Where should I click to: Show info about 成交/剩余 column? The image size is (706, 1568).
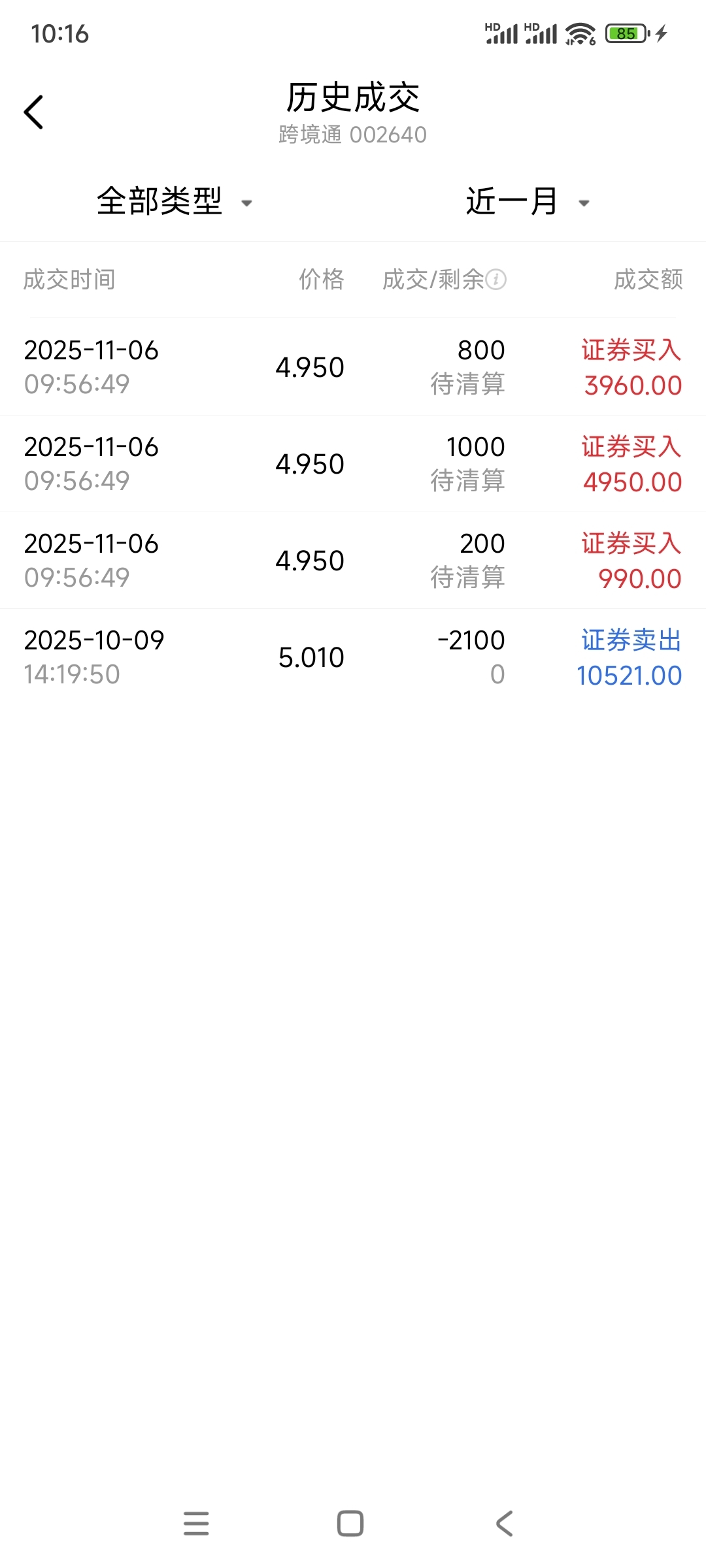(x=496, y=280)
